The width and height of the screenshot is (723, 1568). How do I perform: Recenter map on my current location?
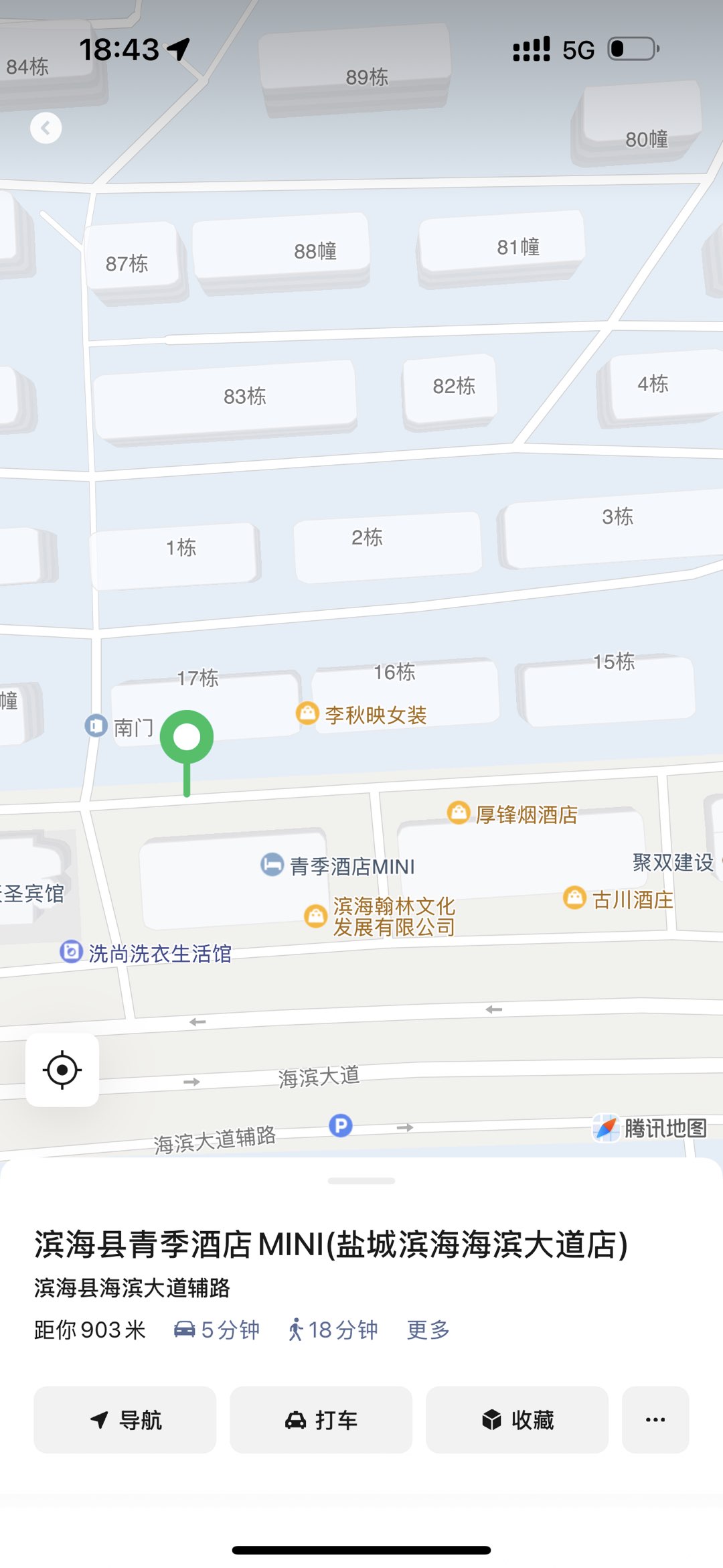[x=62, y=1070]
